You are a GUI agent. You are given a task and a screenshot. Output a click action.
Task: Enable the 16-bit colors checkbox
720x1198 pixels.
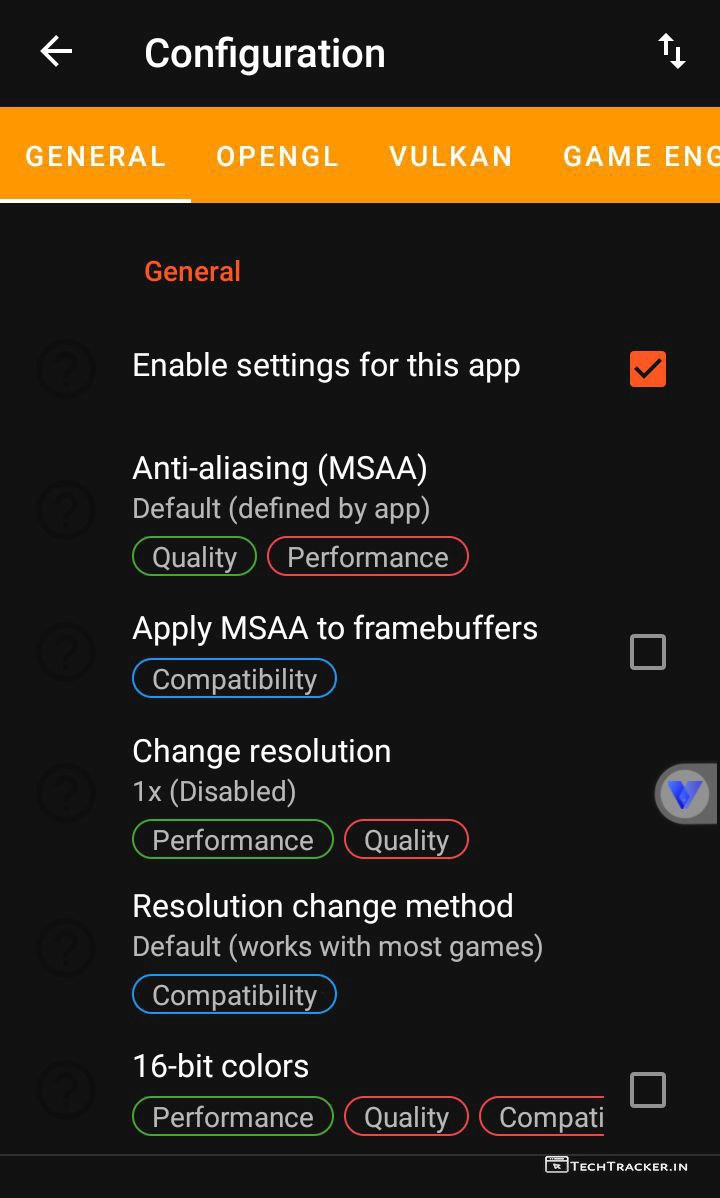(x=647, y=1089)
